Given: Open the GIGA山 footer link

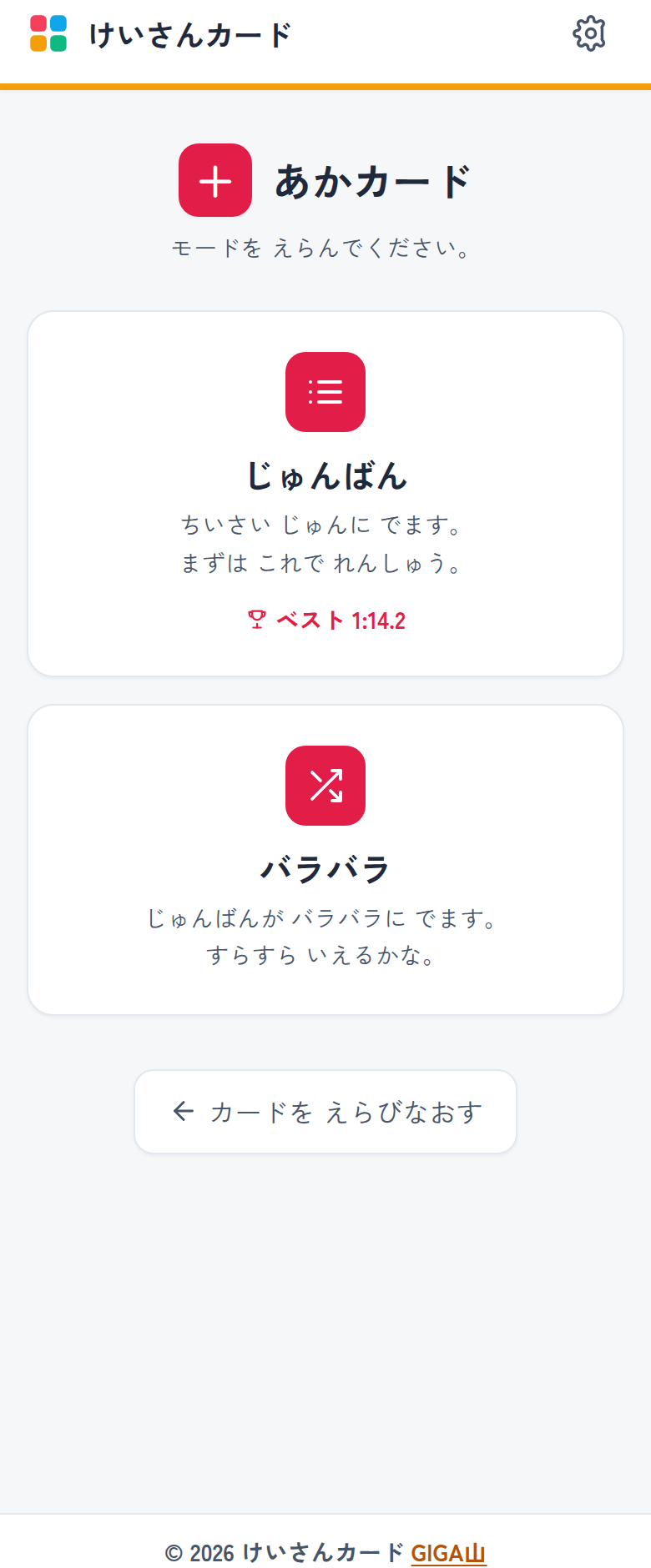Looking at the screenshot, I should click(448, 1553).
